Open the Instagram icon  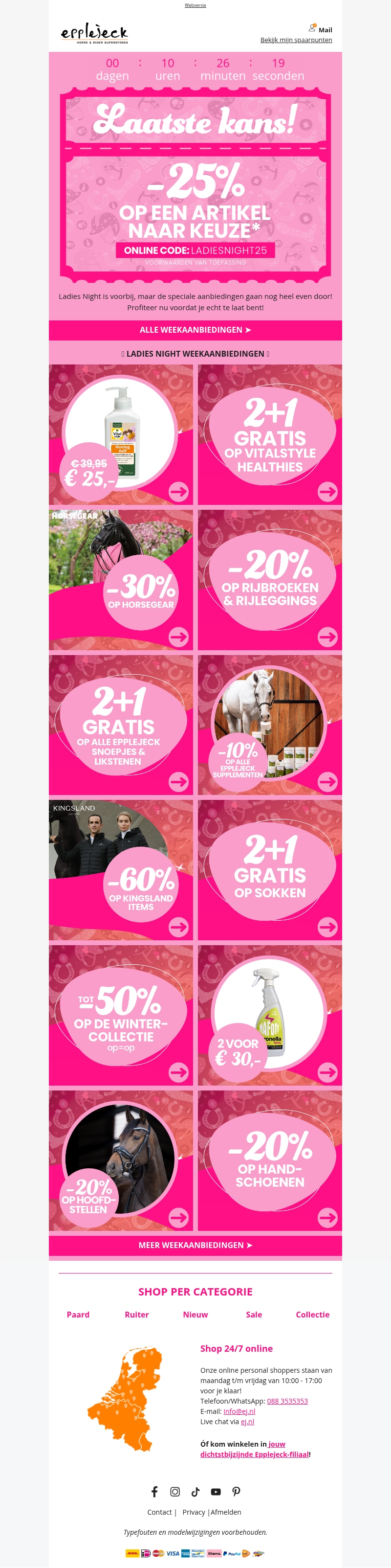(x=175, y=1491)
